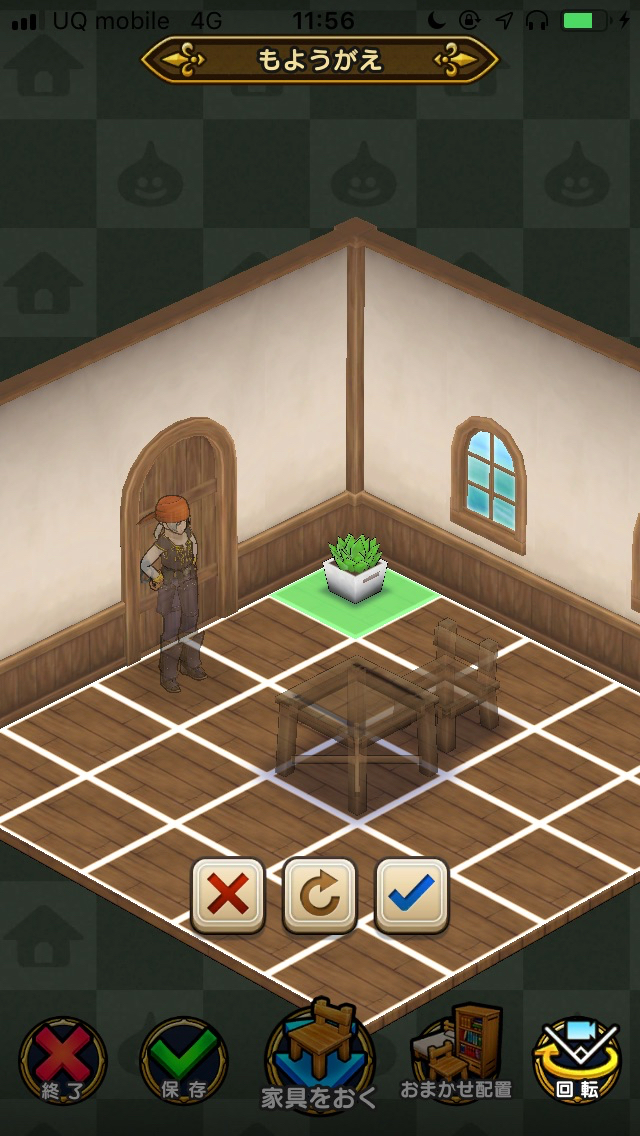
Task: Rotate the room view with 回転
Action: click(578, 1060)
